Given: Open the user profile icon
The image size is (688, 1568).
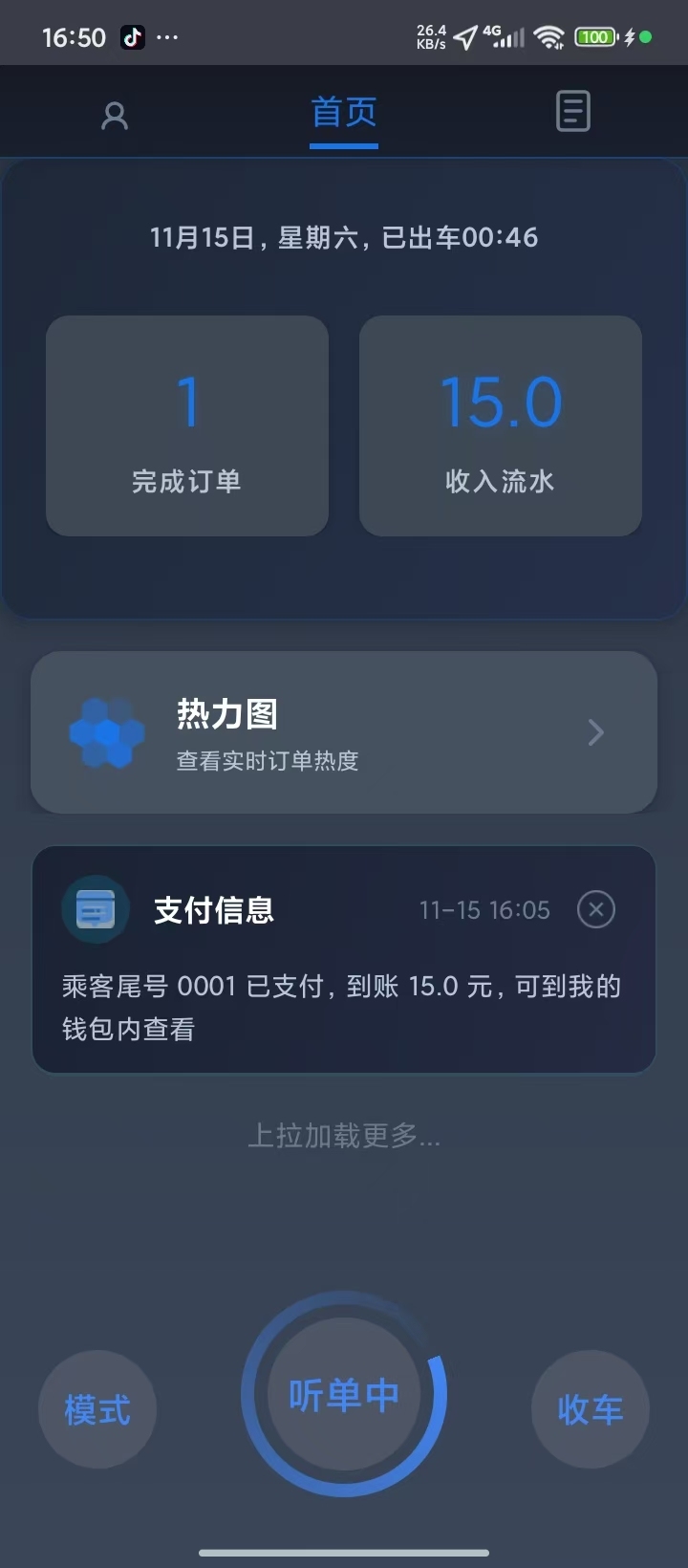Looking at the screenshot, I should pyautogui.click(x=115, y=116).
